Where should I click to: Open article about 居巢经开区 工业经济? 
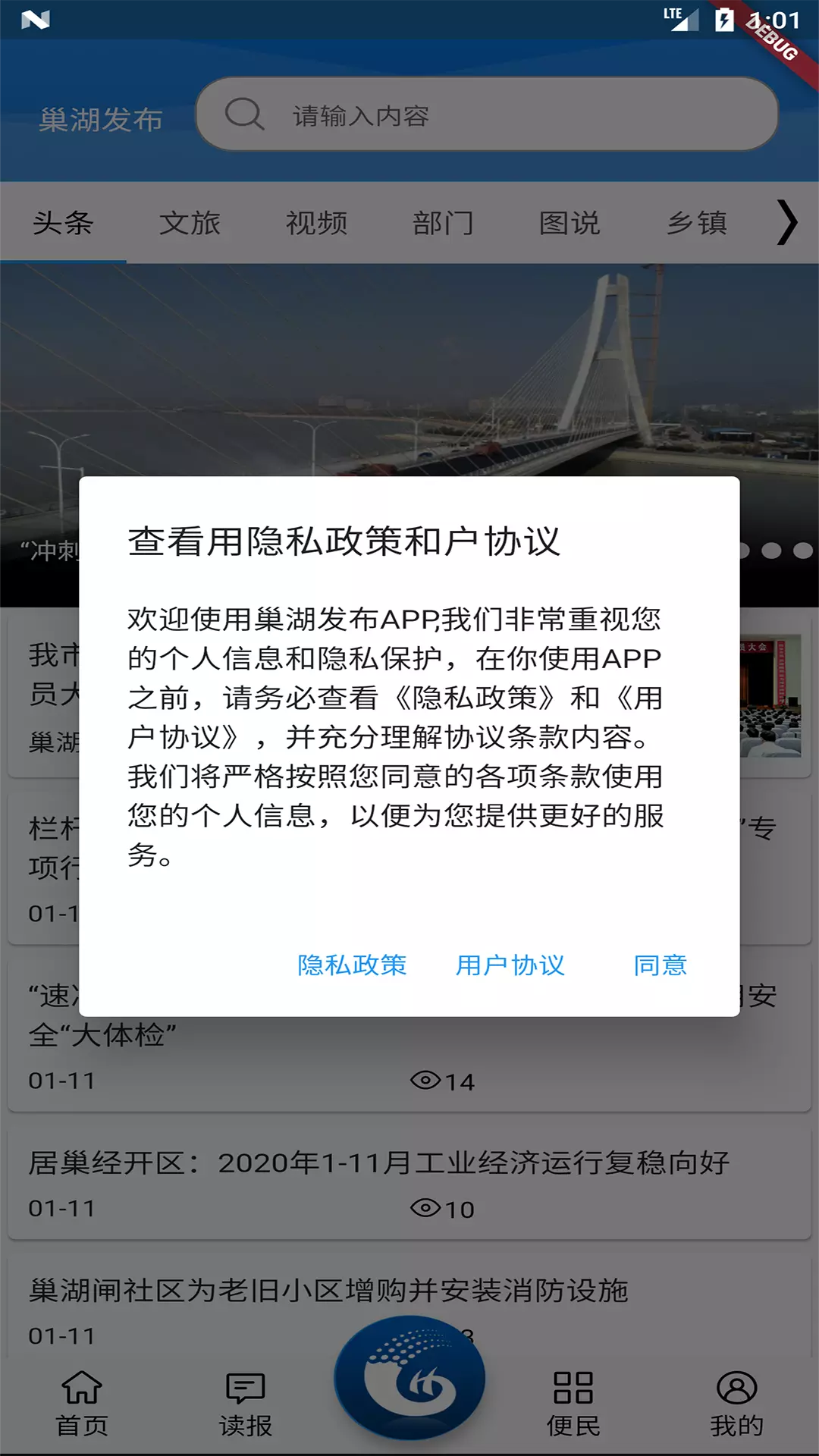coord(409,1183)
